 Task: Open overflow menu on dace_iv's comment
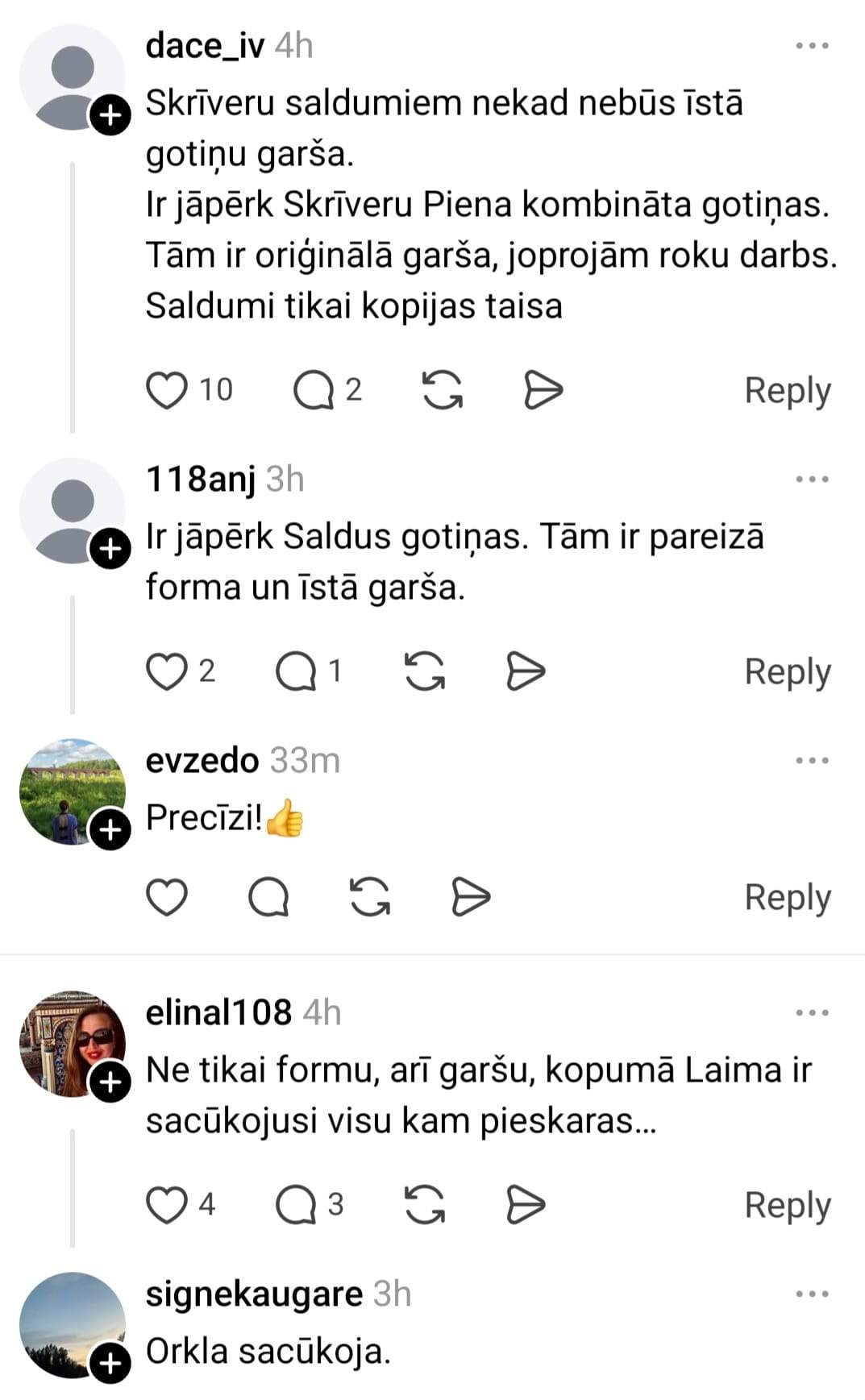pyautogui.click(x=812, y=46)
